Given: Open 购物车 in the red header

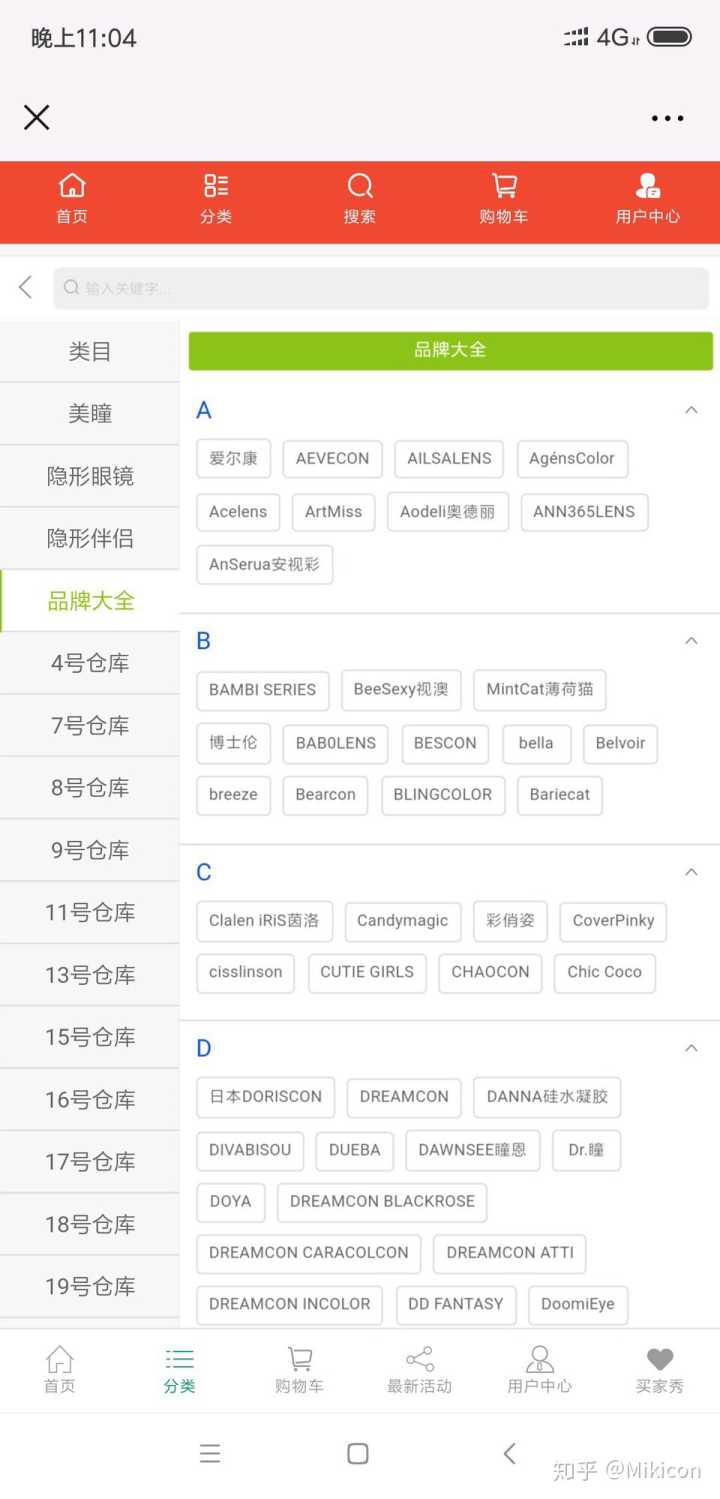Looking at the screenshot, I should tap(504, 199).
